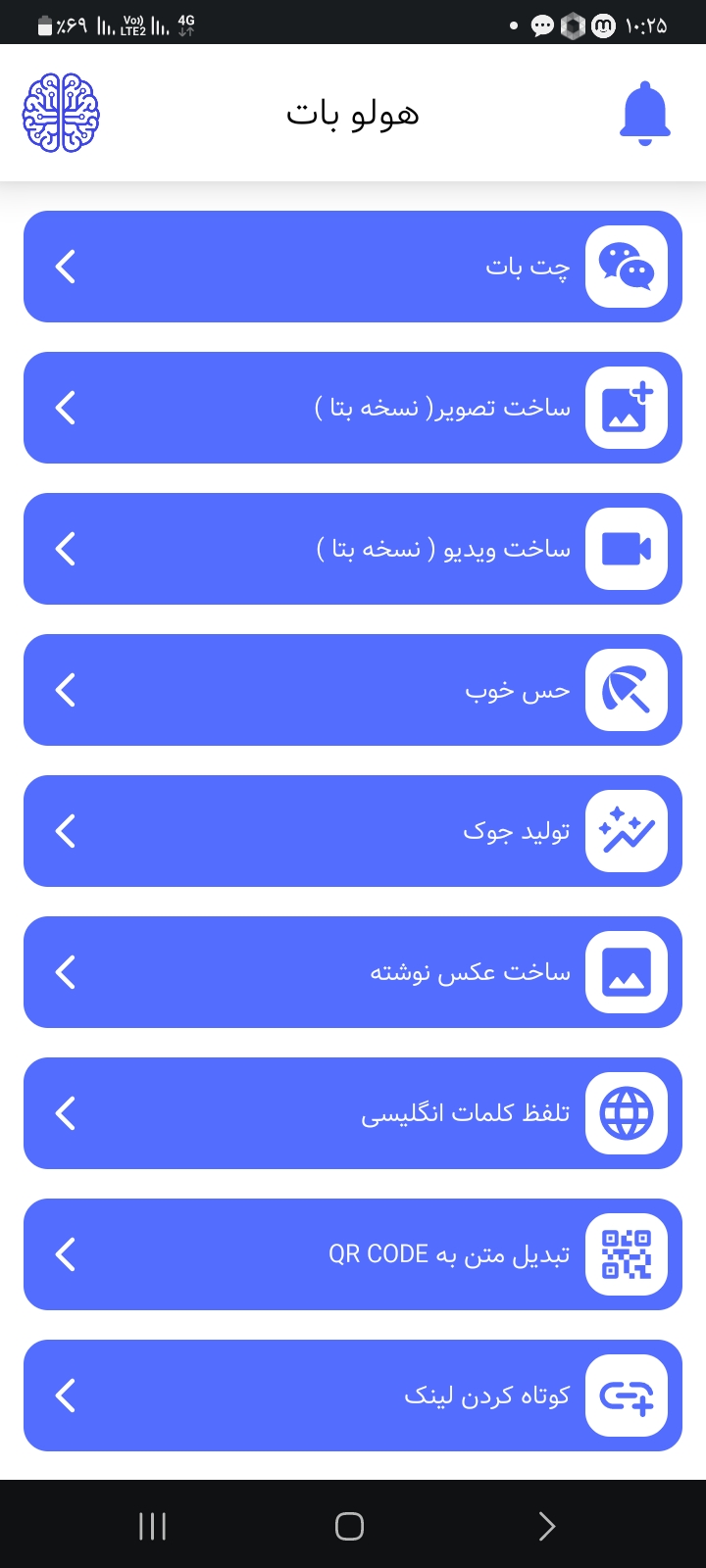Open the ساخت ویدیو ( نسخه بتا ) item
706x1568 pixels.
click(x=353, y=549)
